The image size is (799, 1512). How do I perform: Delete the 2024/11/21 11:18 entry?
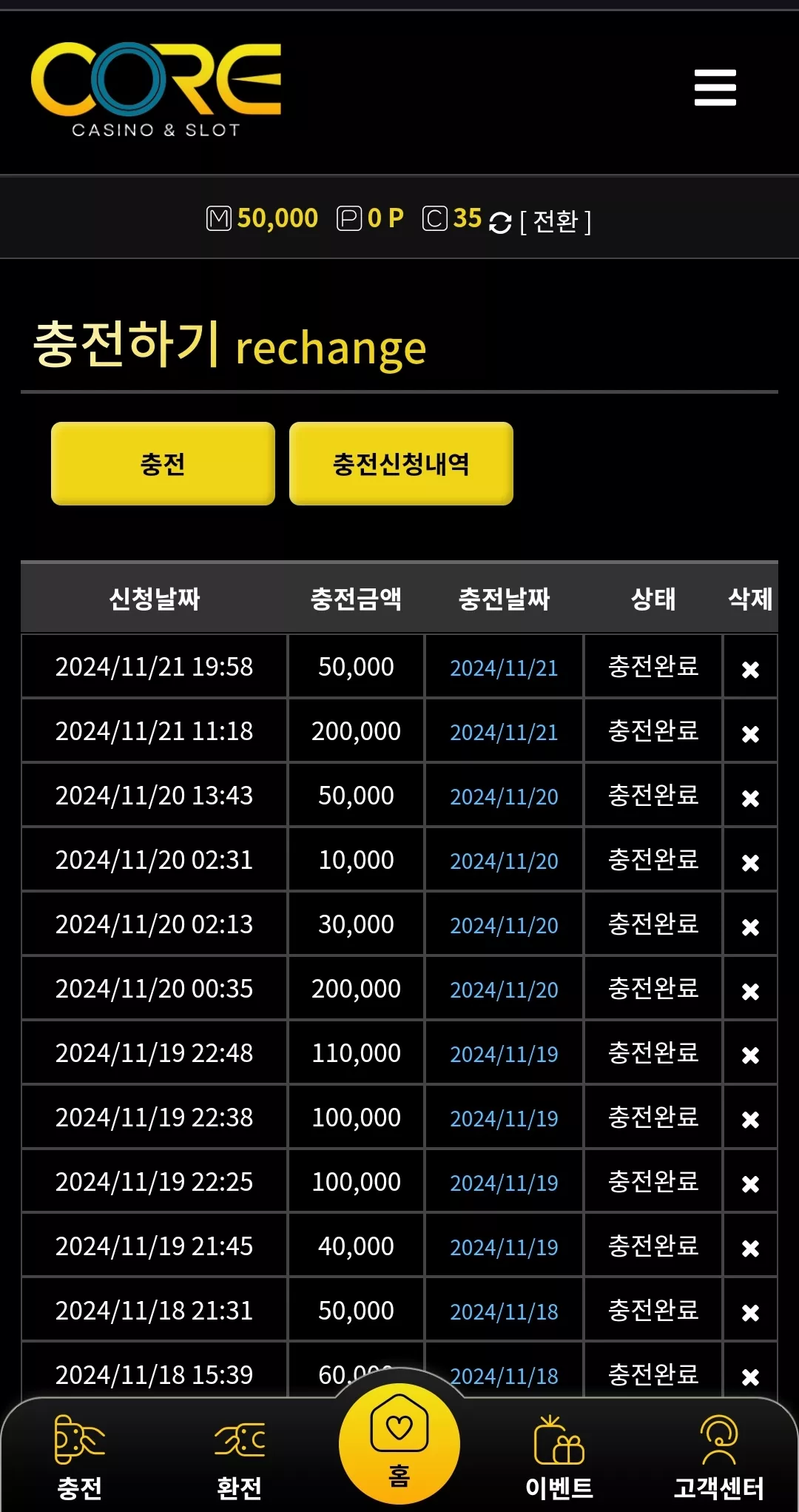(x=750, y=733)
